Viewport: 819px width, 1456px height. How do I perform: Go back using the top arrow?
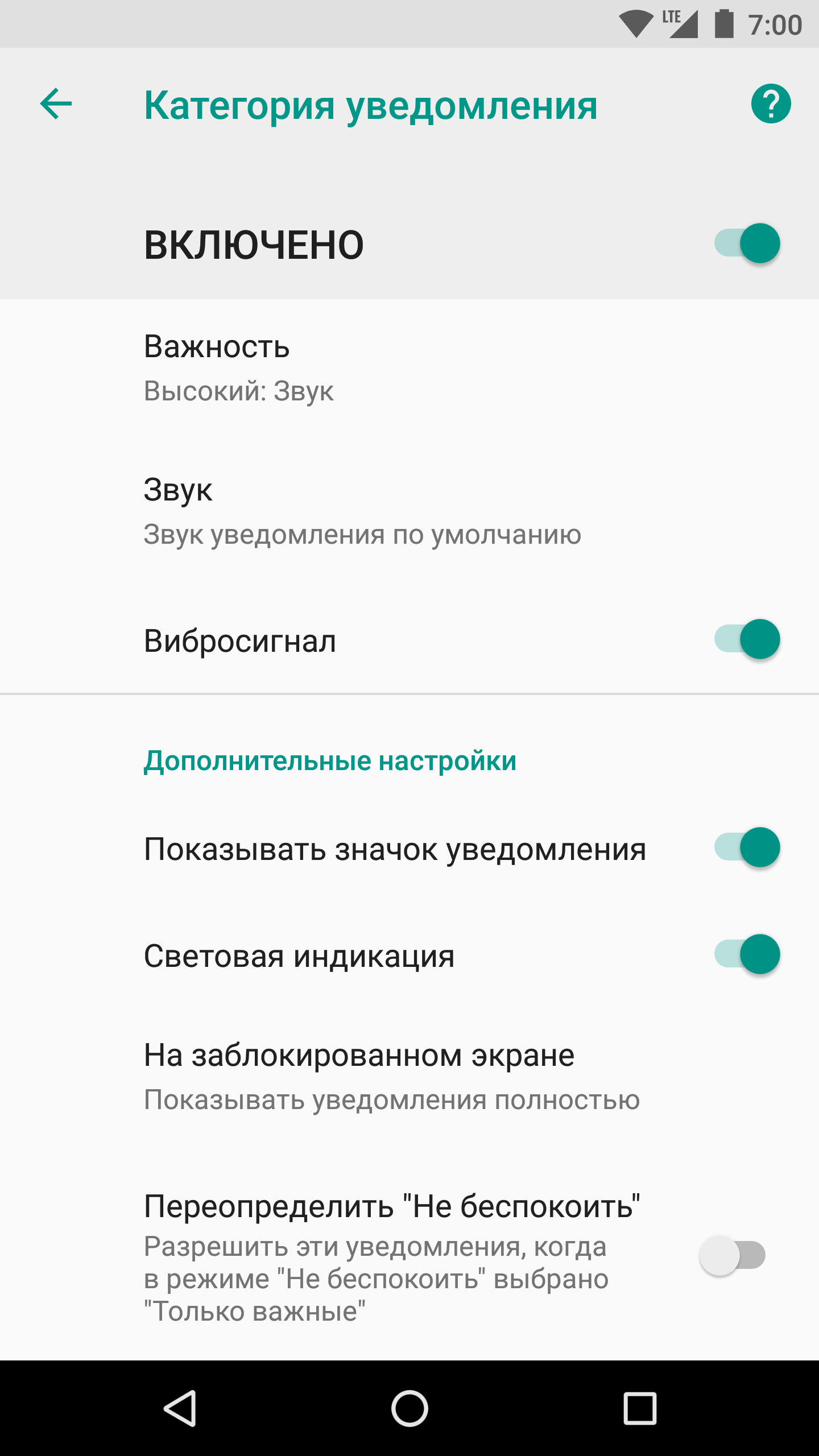click(56, 104)
